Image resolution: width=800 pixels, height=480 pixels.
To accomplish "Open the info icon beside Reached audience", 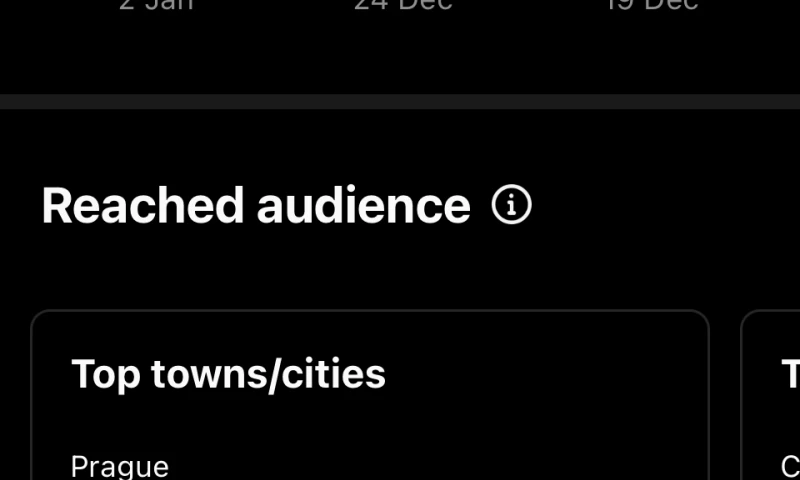I will (512, 205).
